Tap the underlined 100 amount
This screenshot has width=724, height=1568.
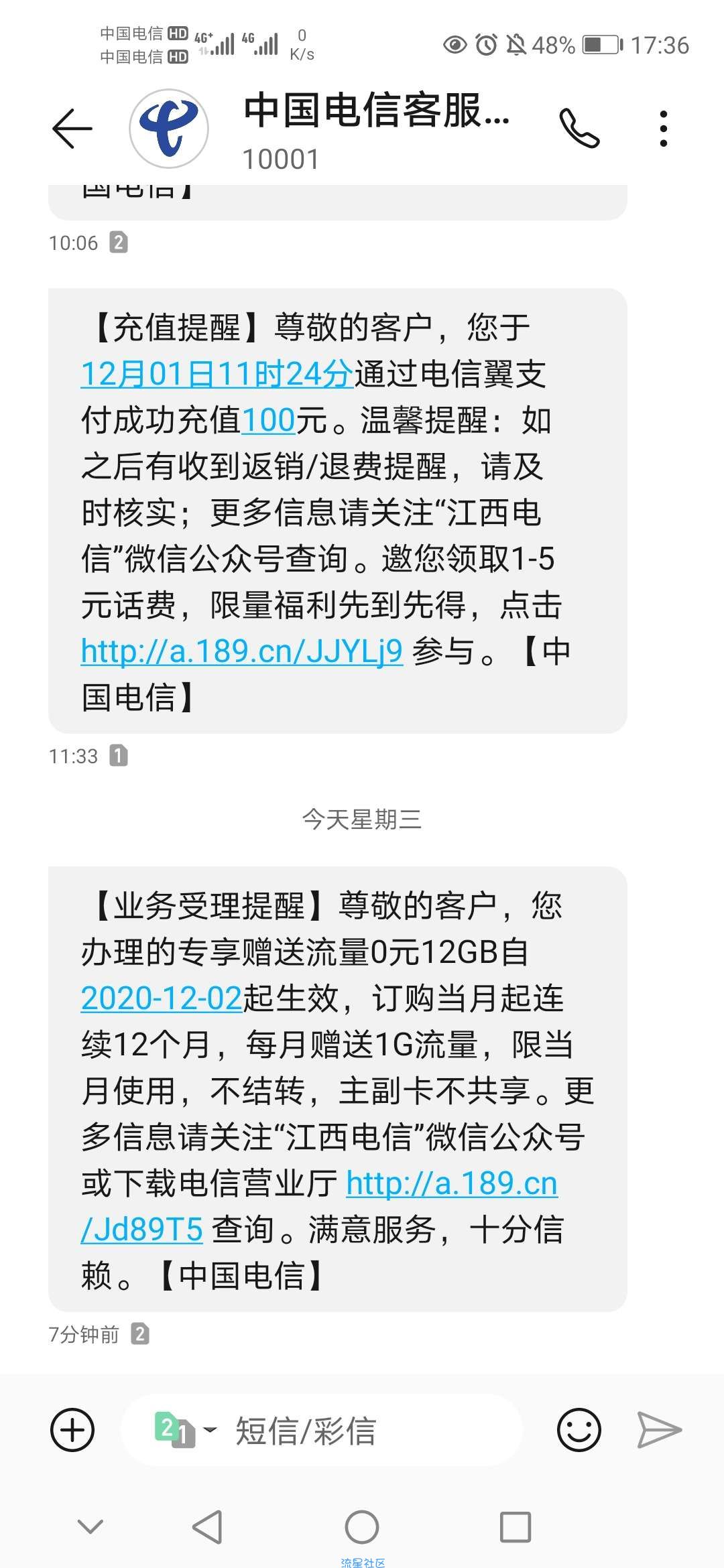point(269,420)
